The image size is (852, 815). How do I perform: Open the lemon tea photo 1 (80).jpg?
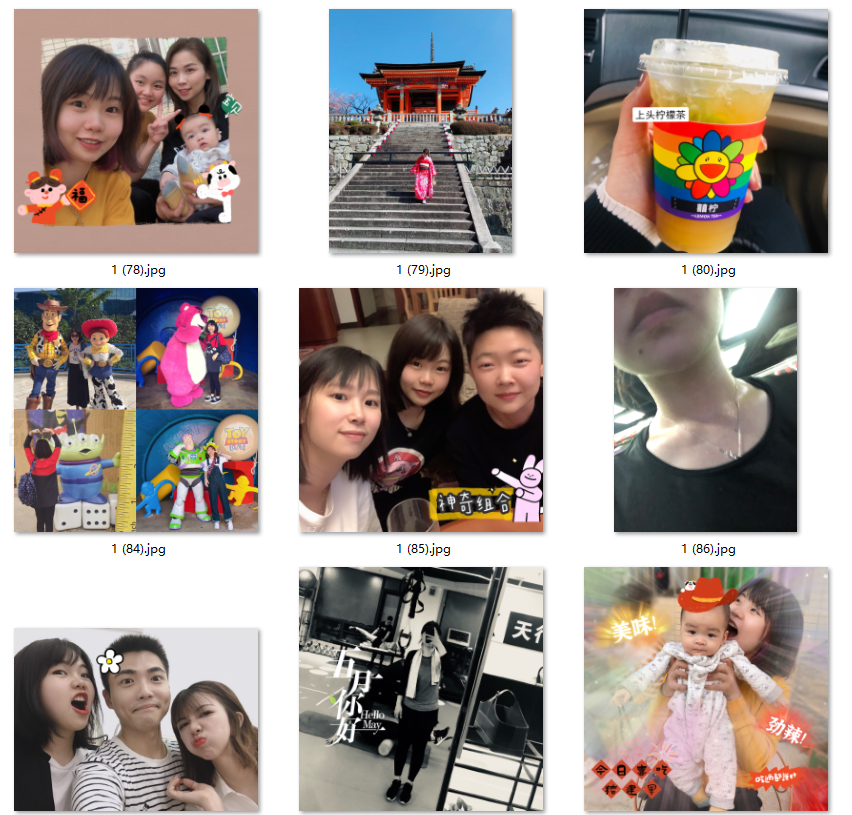click(x=706, y=131)
